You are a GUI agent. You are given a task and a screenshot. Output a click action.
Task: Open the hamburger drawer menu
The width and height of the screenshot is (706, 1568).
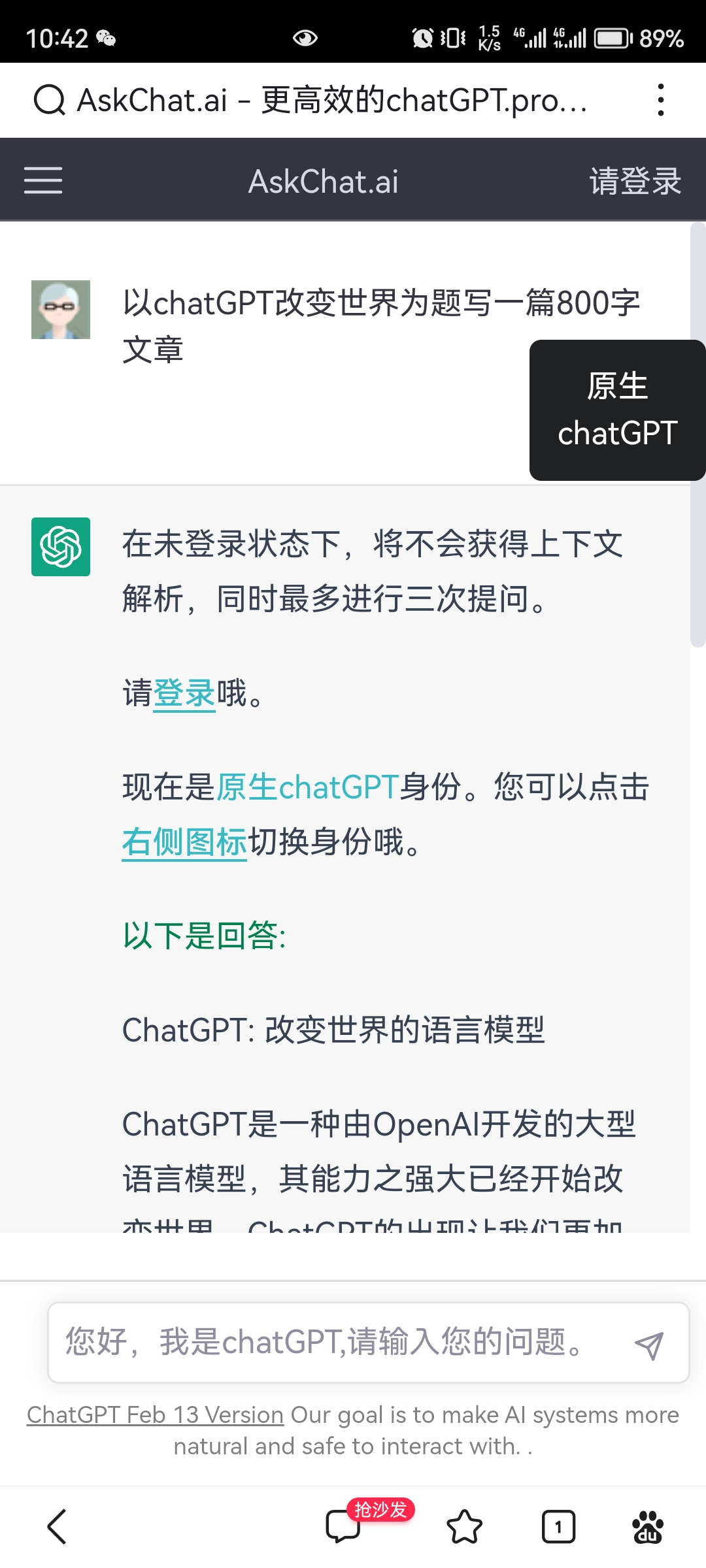tap(43, 180)
